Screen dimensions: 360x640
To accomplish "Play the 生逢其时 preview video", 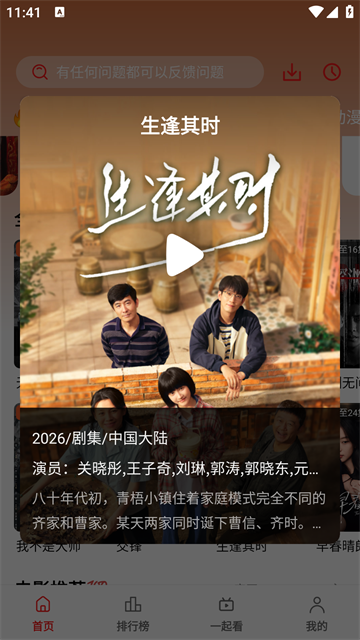I will point(184,255).
